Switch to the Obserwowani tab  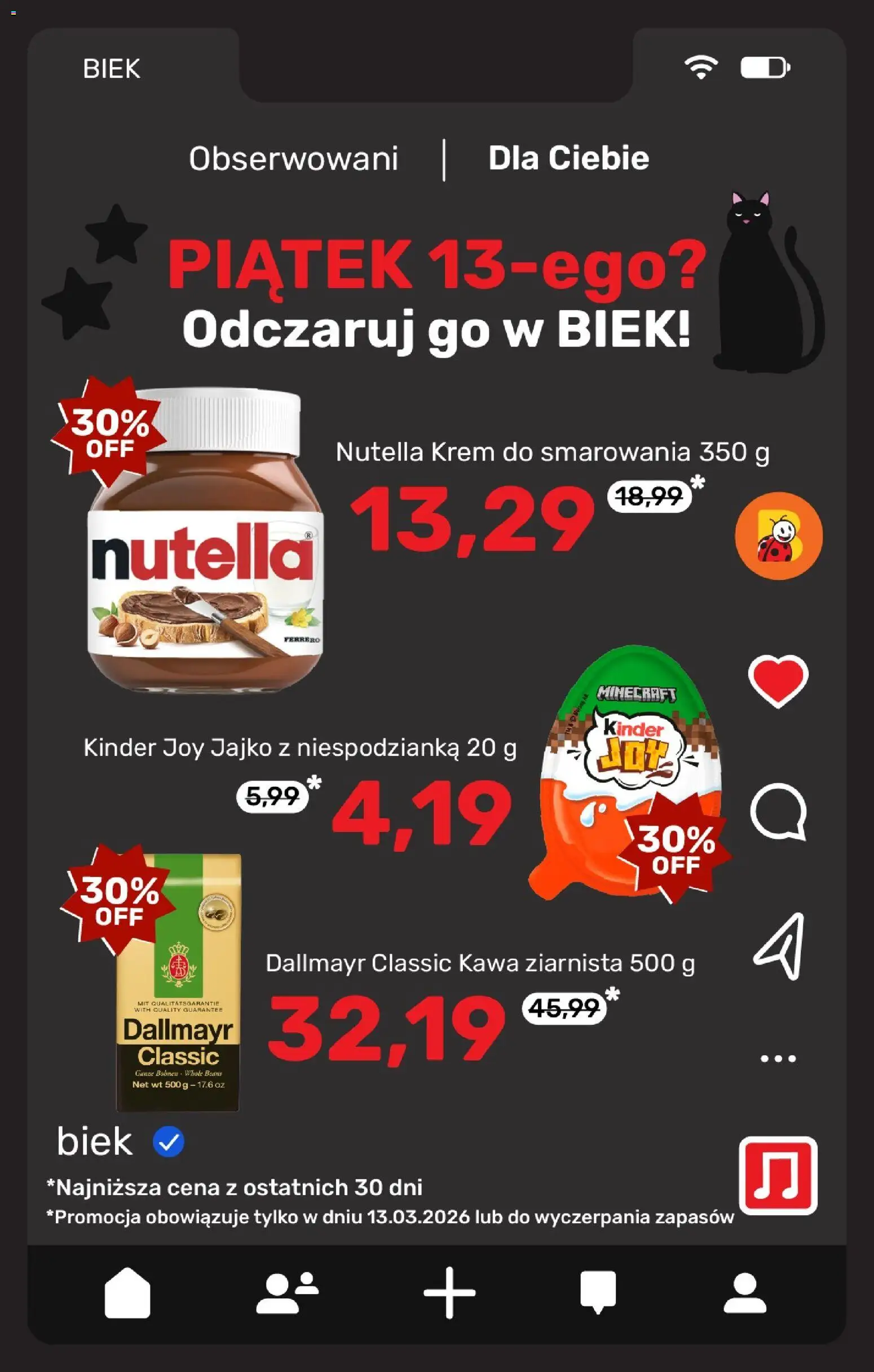(294, 158)
